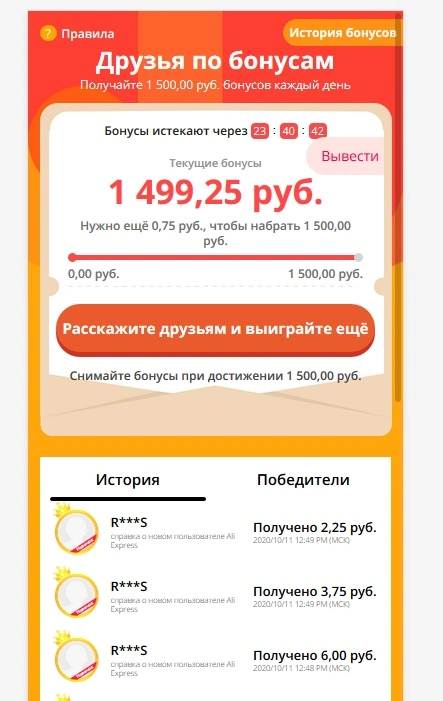Tap Расскажите друзьям и выиграйте ещё
Image resolution: width=443 pixels, height=701 pixels.
pos(215,330)
